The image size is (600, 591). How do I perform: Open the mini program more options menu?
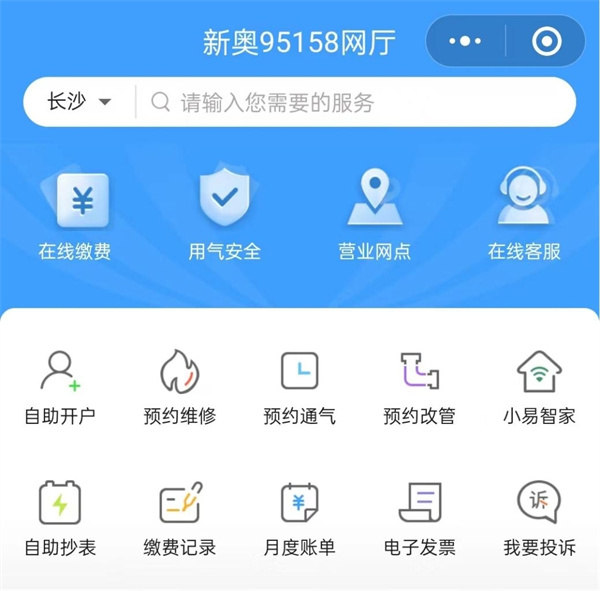point(466,42)
